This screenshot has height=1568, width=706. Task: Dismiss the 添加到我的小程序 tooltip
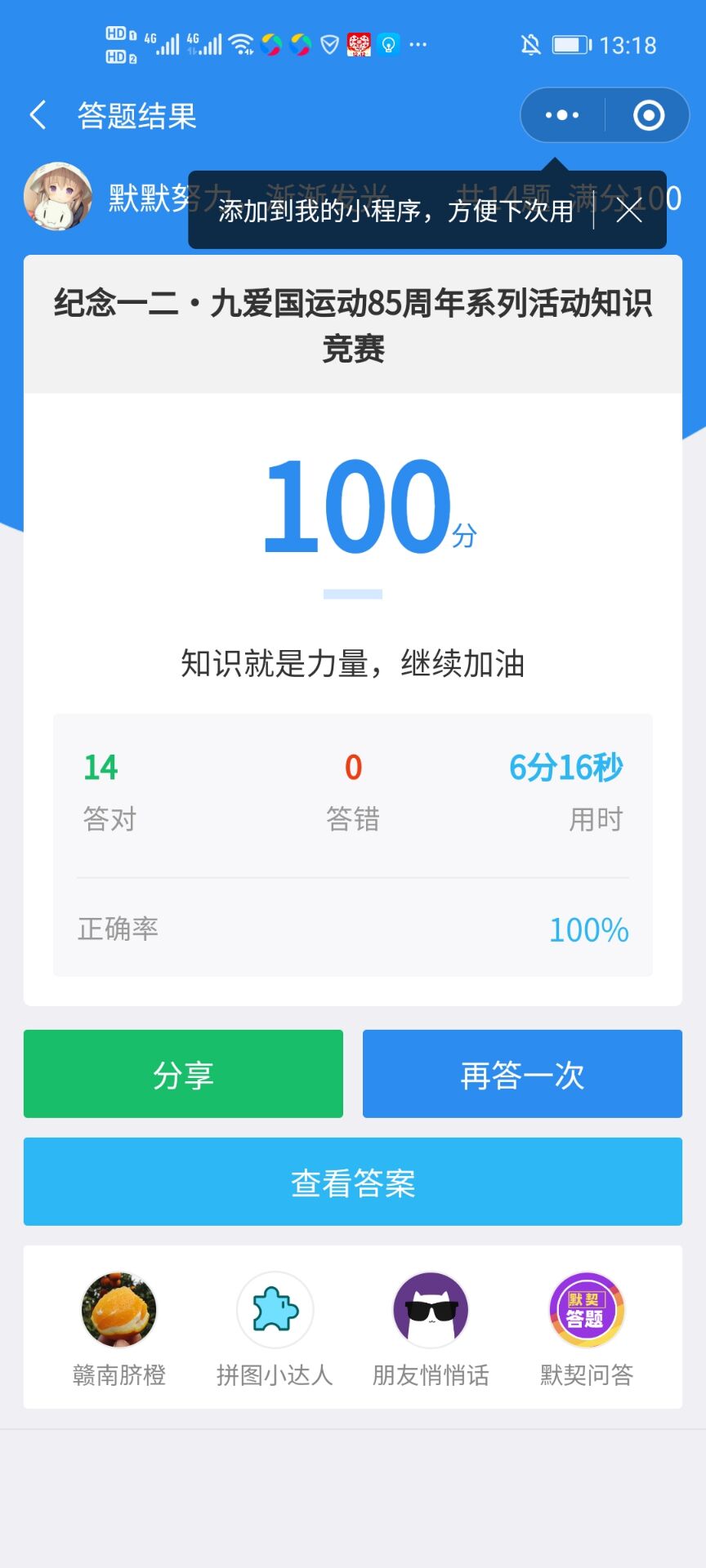[x=629, y=211]
